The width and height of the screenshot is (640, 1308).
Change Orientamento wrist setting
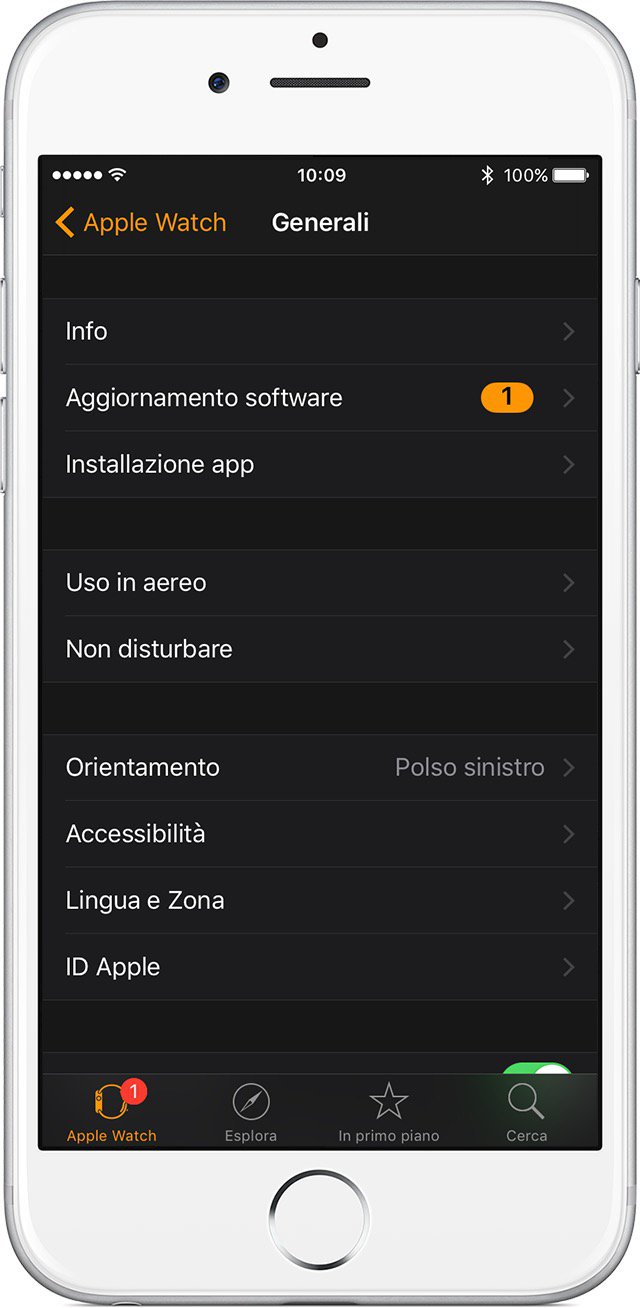tap(320, 768)
